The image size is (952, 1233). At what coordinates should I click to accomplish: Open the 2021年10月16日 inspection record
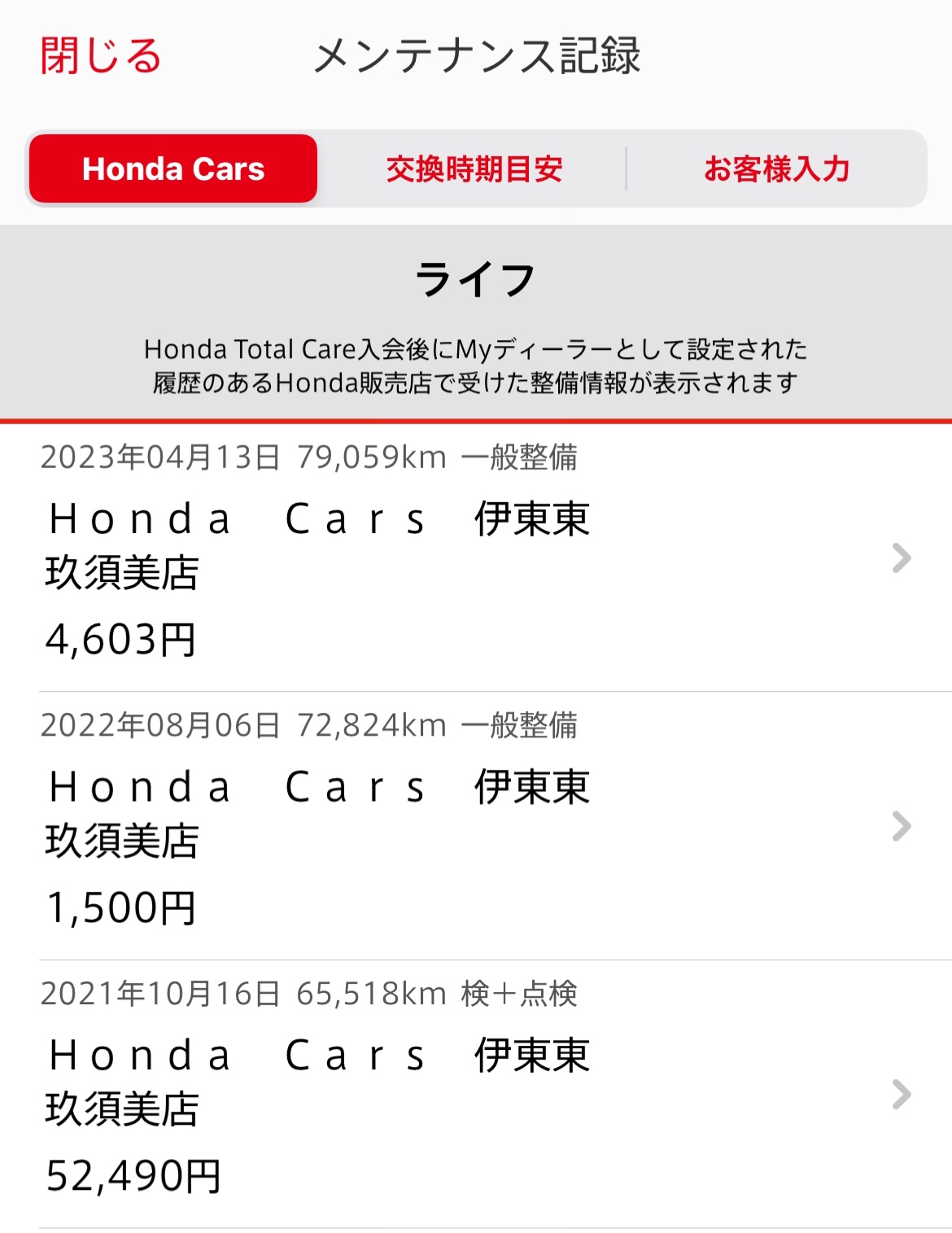[476, 1095]
